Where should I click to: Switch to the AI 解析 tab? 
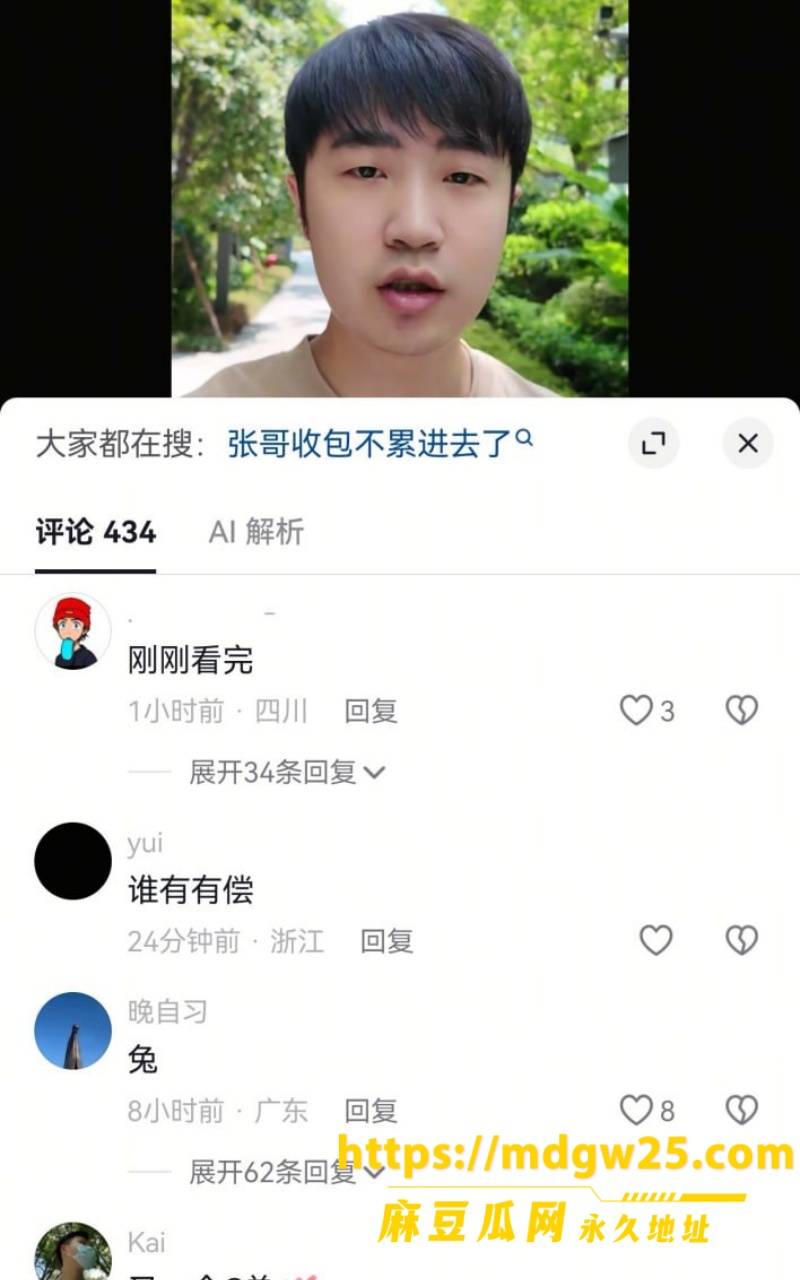[x=256, y=532]
